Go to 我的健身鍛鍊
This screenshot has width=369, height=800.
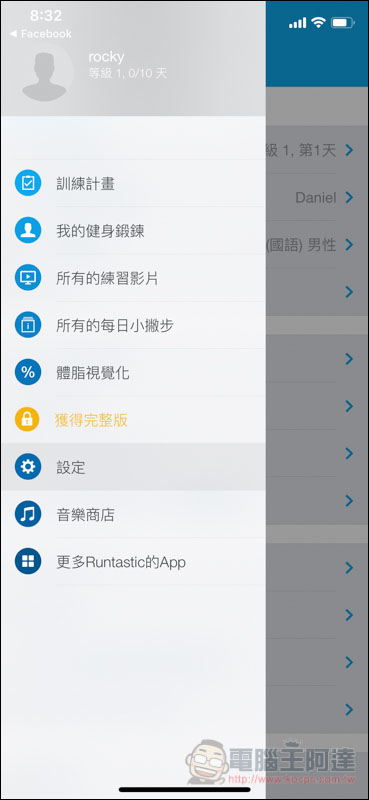pos(133,231)
